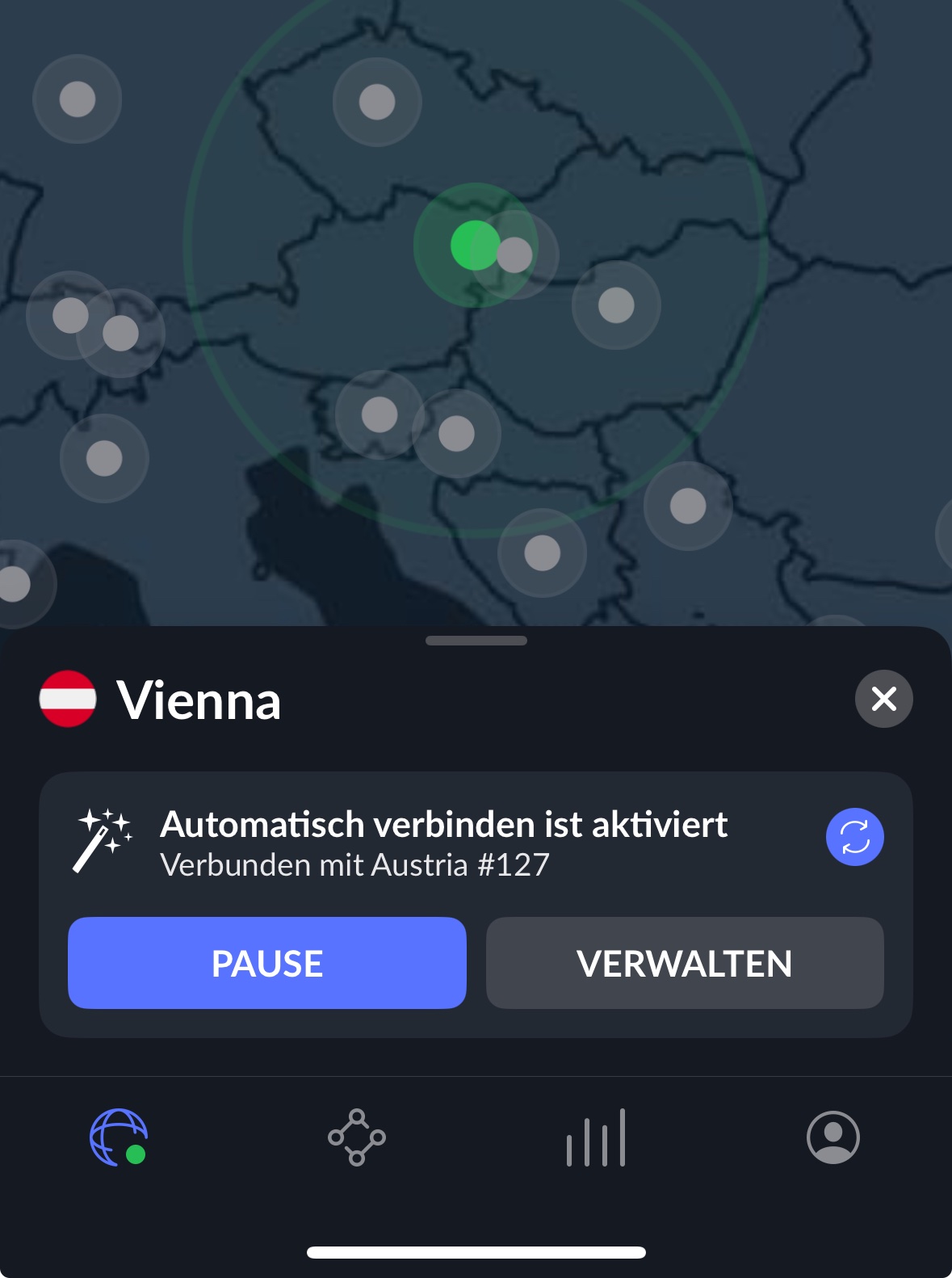Open VERWALTEN for auto-connect settings

pyautogui.click(x=685, y=963)
